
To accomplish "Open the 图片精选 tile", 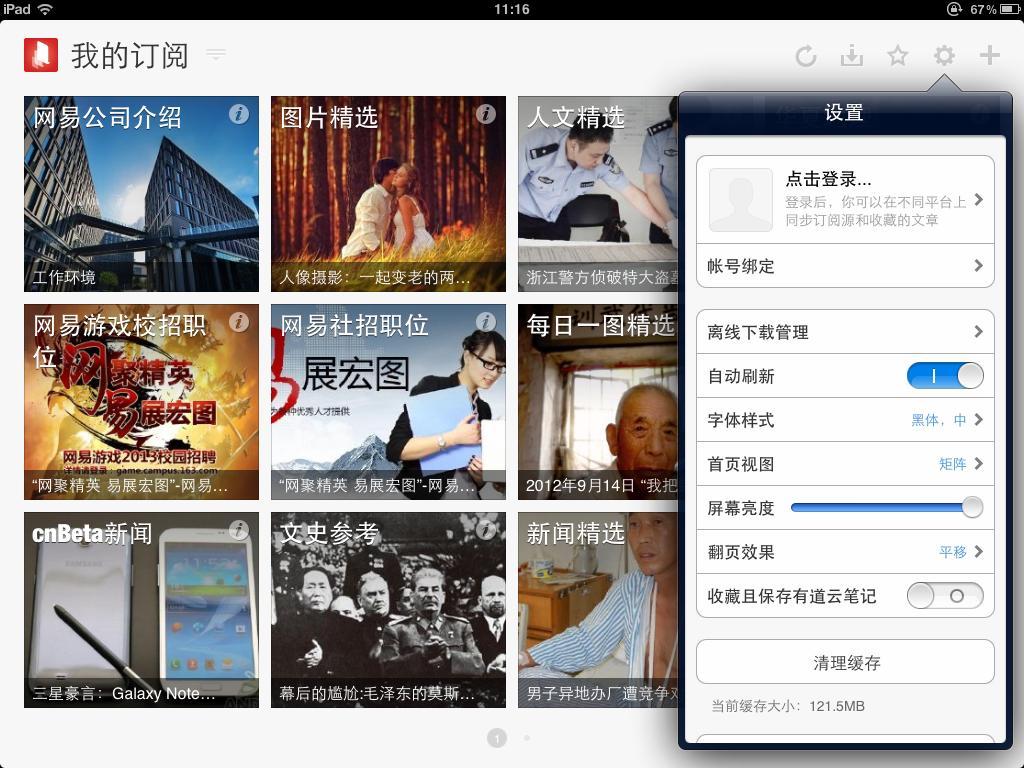I will tap(388, 195).
